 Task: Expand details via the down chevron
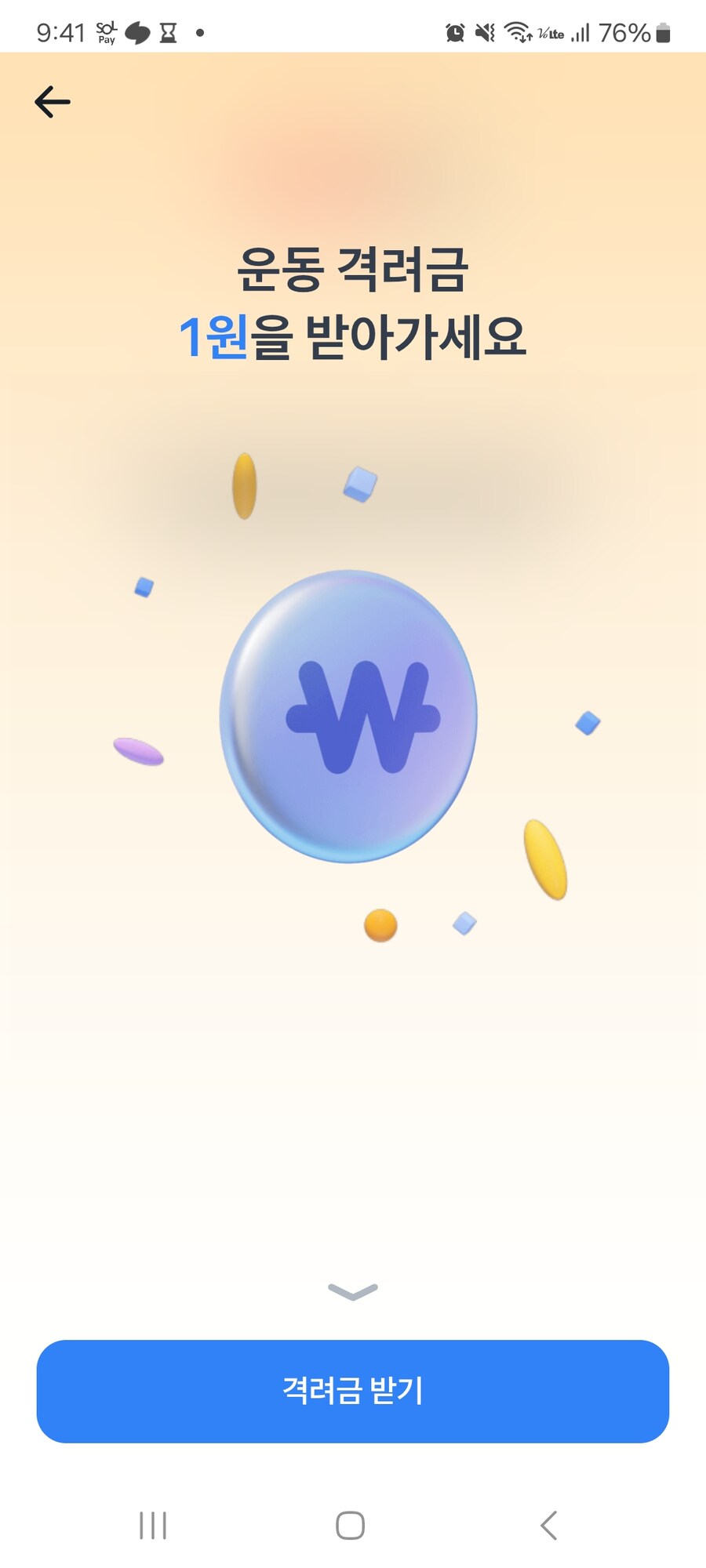point(353,1291)
